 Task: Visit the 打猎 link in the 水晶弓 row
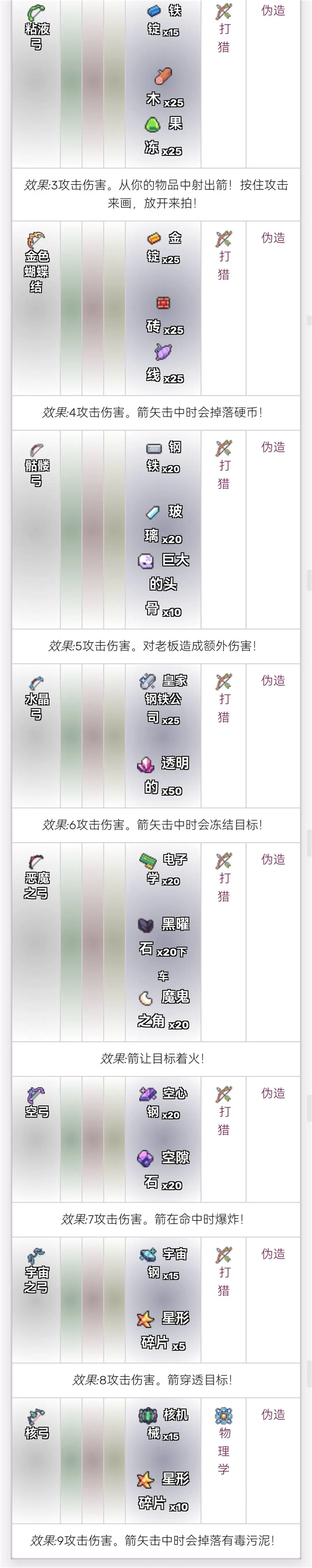click(x=224, y=708)
